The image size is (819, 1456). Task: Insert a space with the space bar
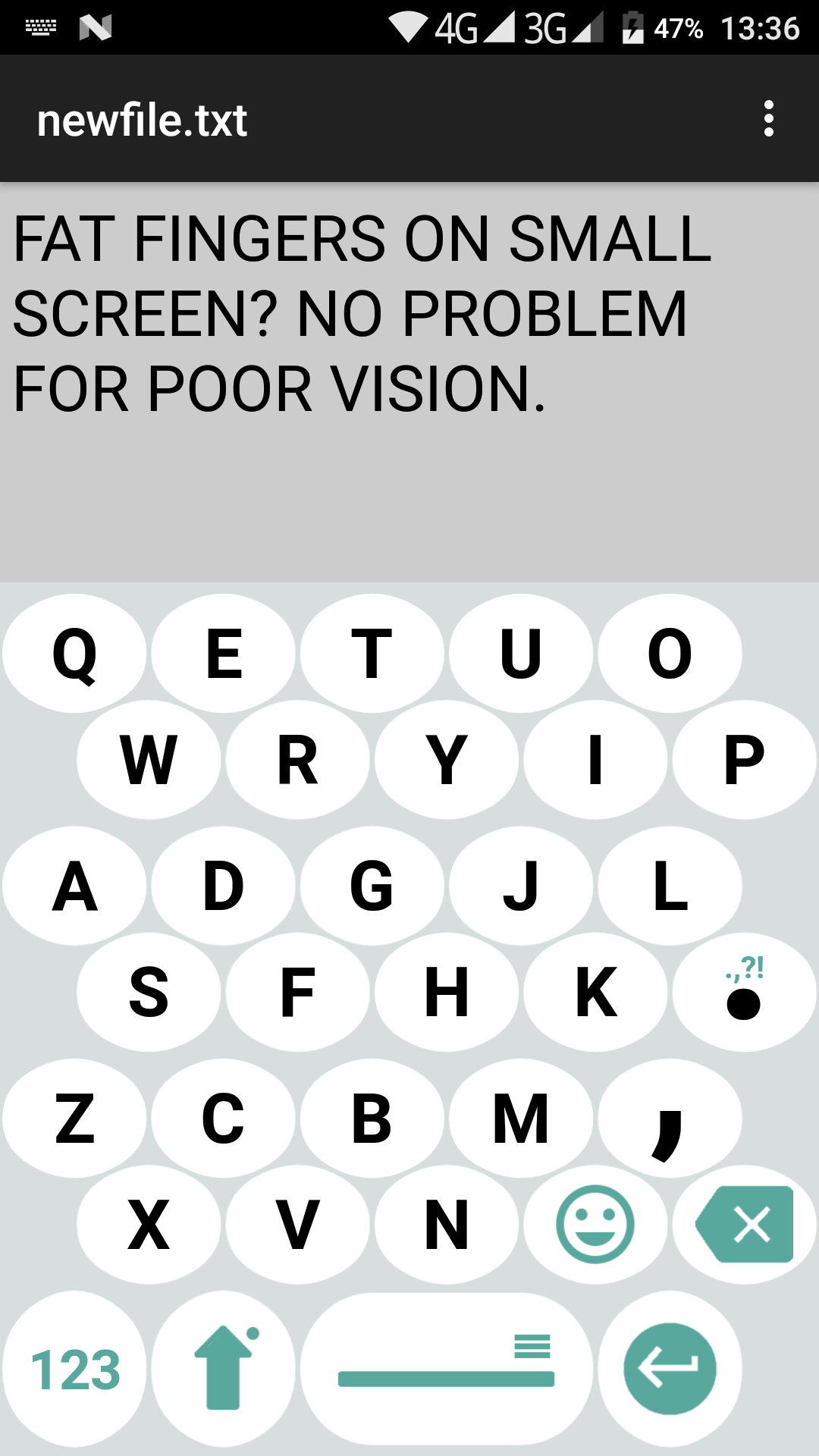pos(446,1370)
